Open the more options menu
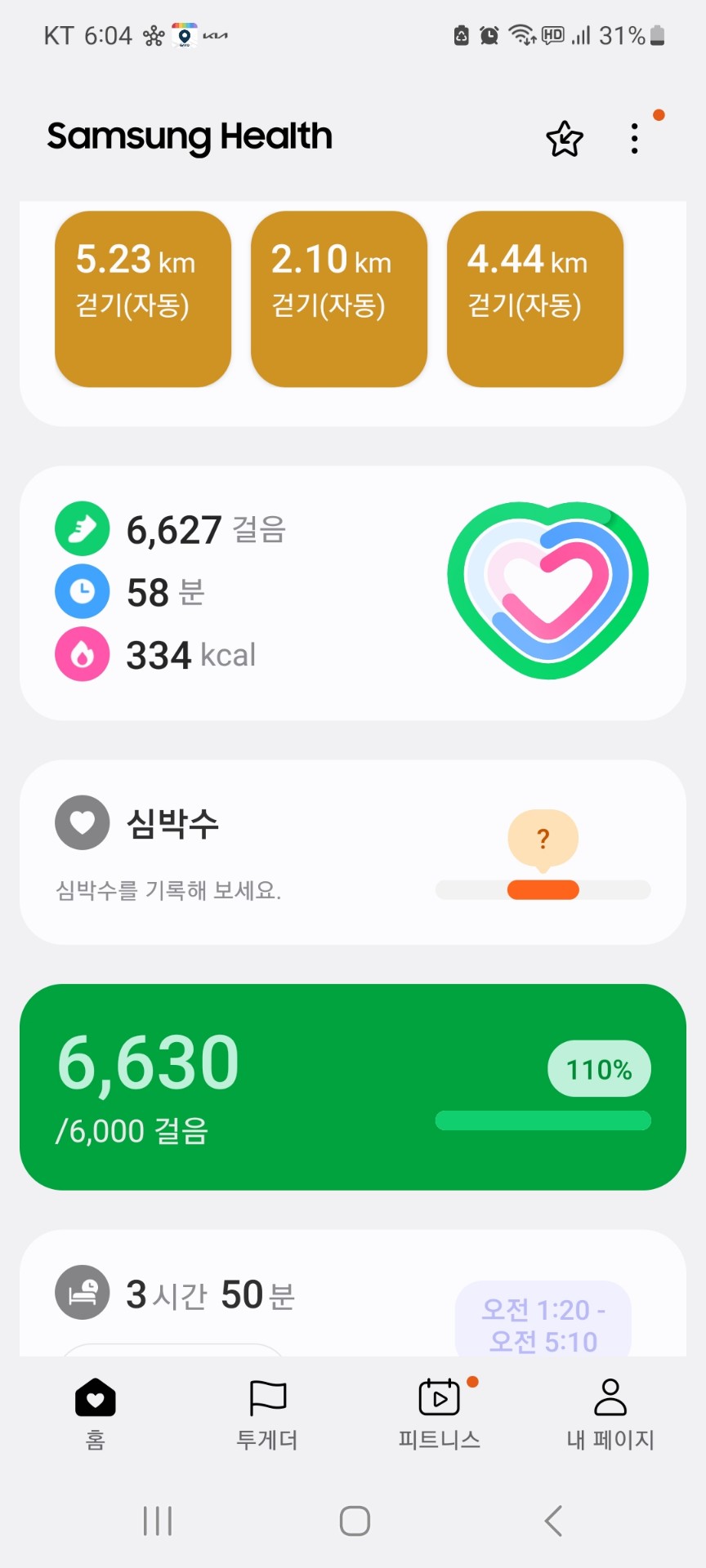The height and width of the screenshot is (1568, 706). pos(634,139)
